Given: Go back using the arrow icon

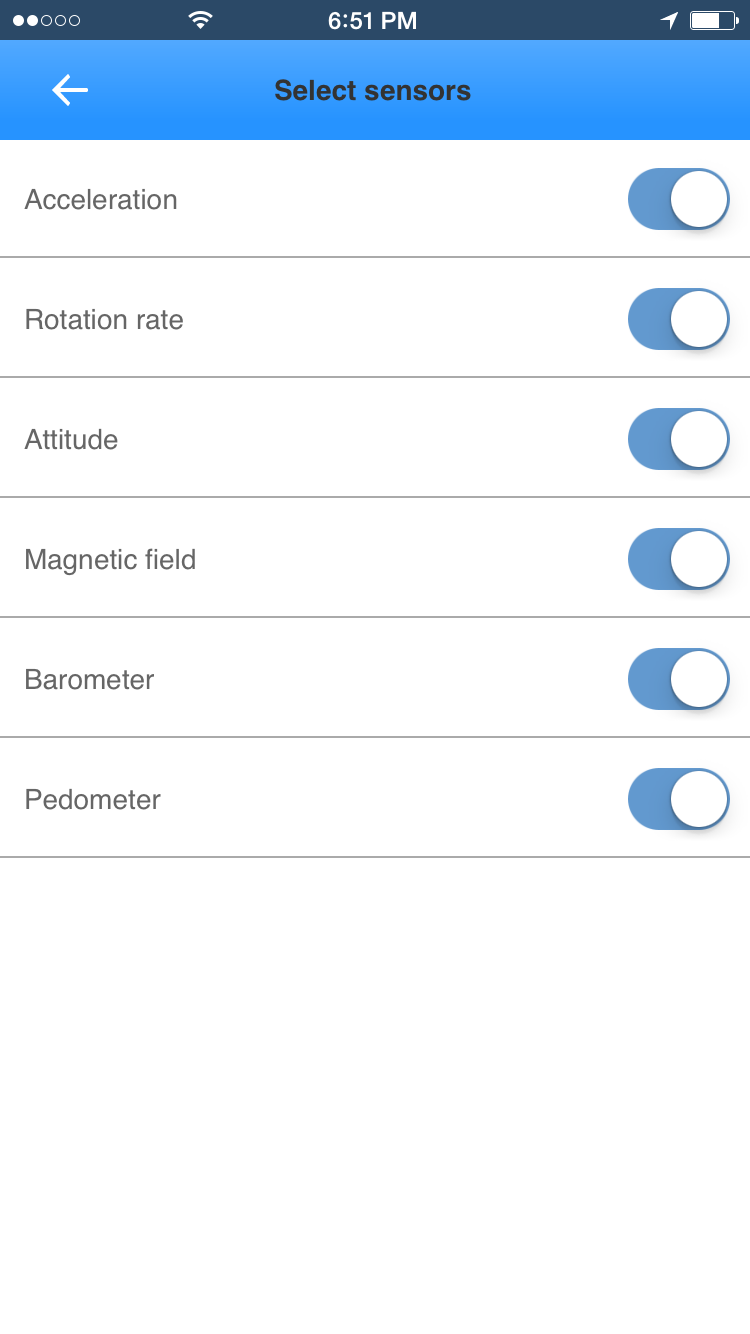Looking at the screenshot, I should 70,91.
